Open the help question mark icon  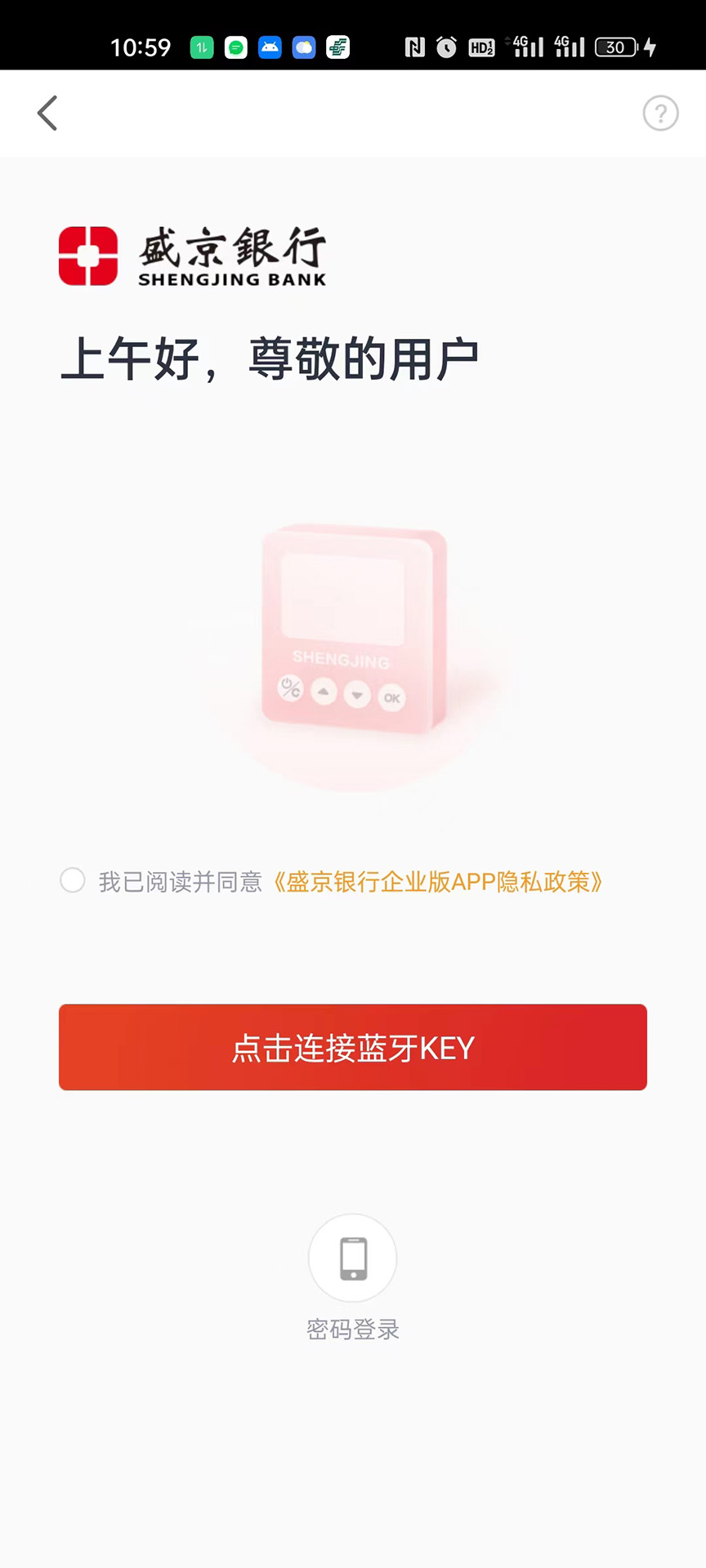(660, 113)
